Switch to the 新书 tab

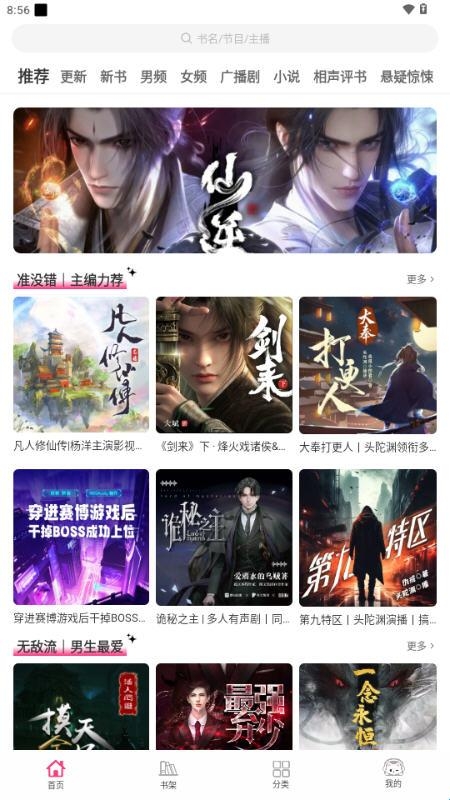click(113, 77)
